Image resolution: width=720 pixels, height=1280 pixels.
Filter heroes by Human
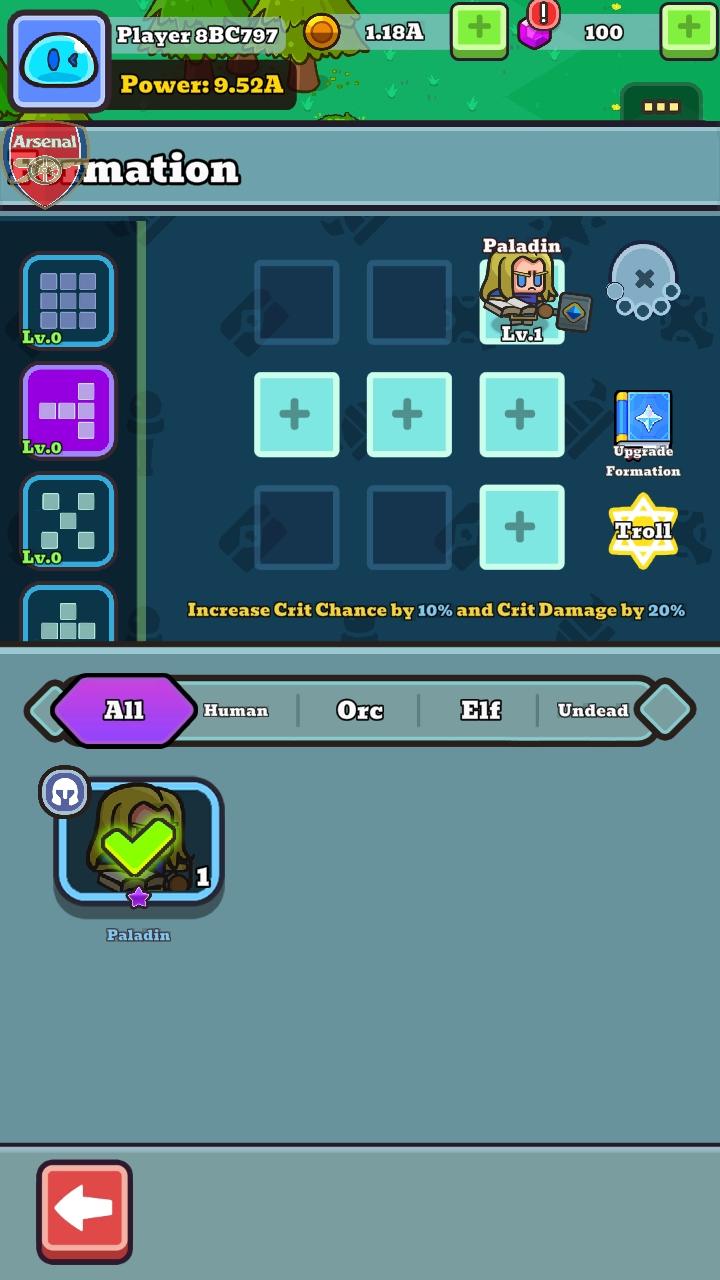pos(236,710)
